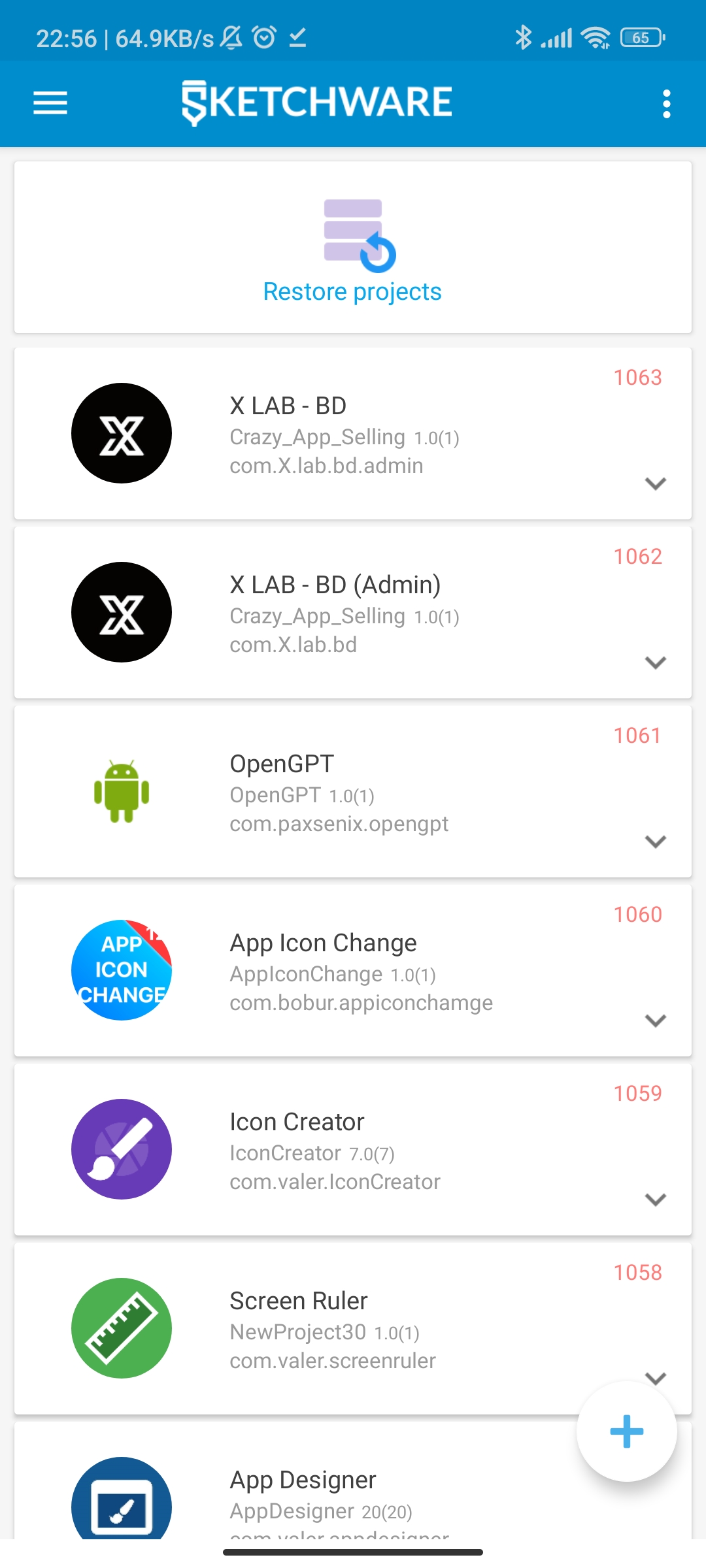Open the App Icon Change project
The height and width of the screenshot is (1568, 706).
tap(353, 971)
